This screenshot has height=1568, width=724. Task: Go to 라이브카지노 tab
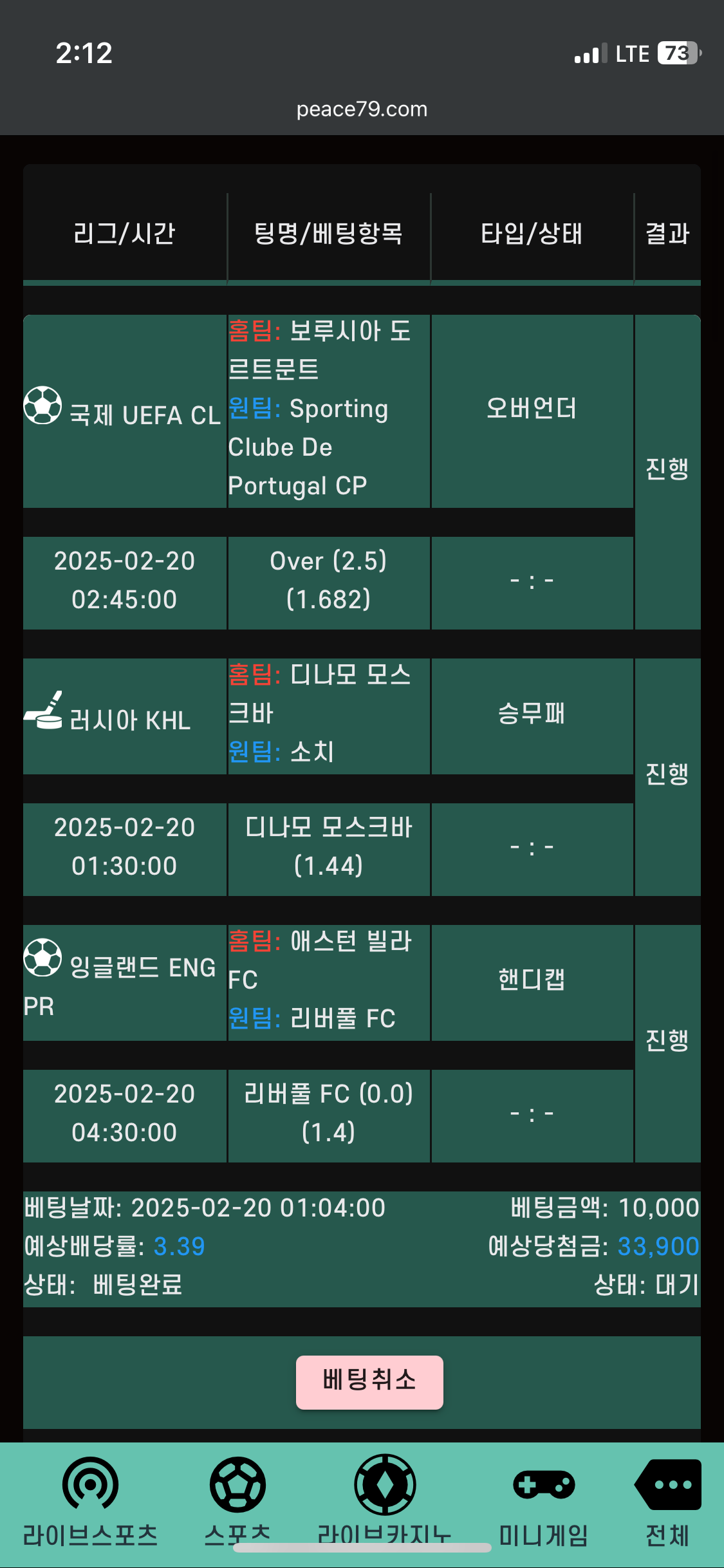tap(385, 1503)
